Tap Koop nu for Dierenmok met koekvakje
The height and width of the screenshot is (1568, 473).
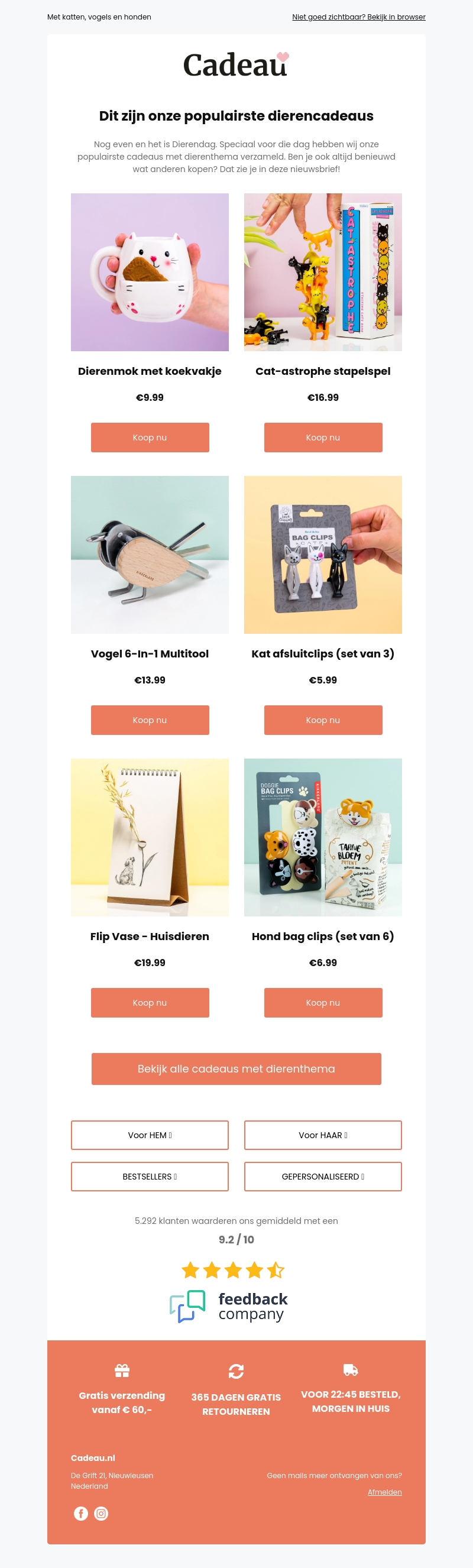click(x=150, y=437)
